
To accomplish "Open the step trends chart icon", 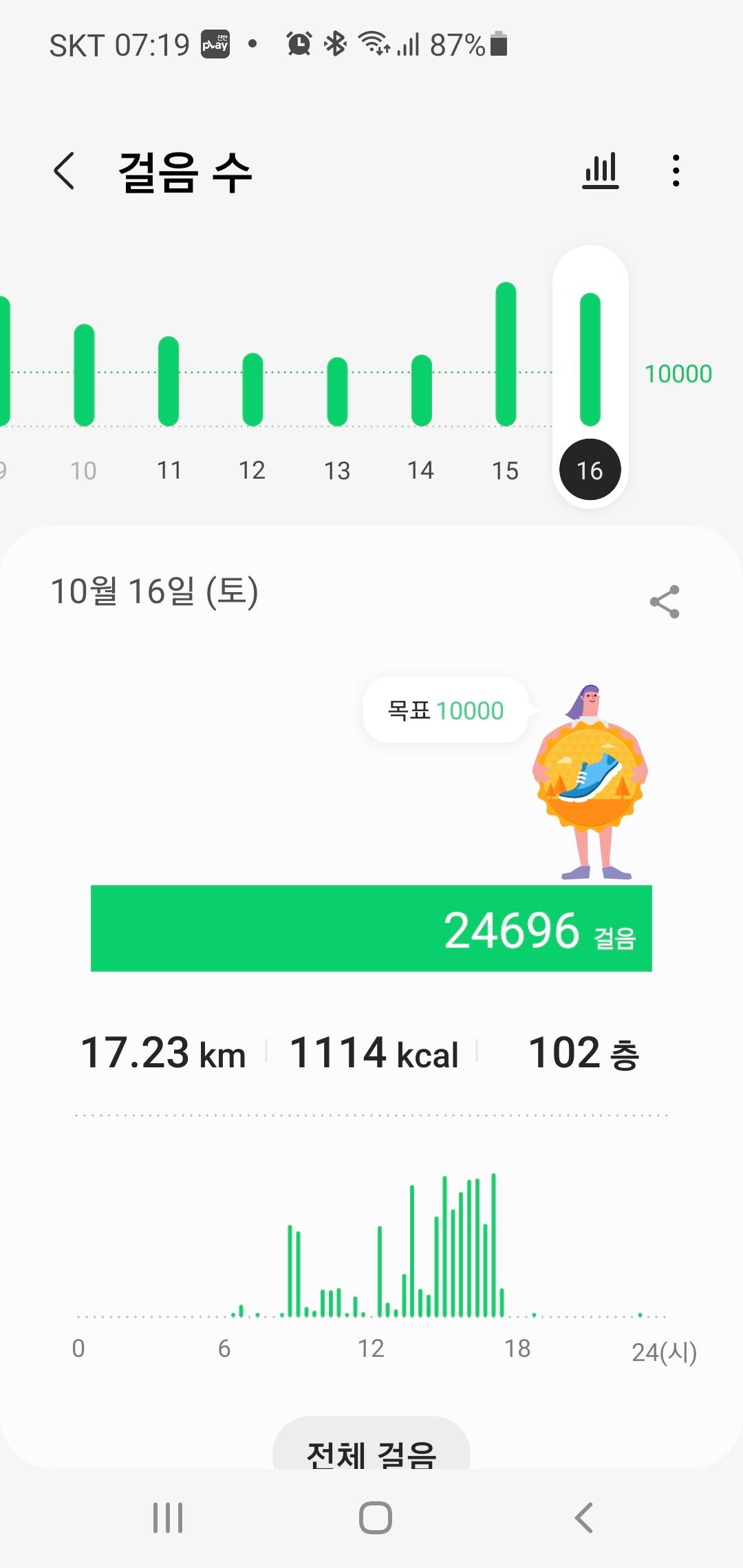I will click(x=601, y=171).
